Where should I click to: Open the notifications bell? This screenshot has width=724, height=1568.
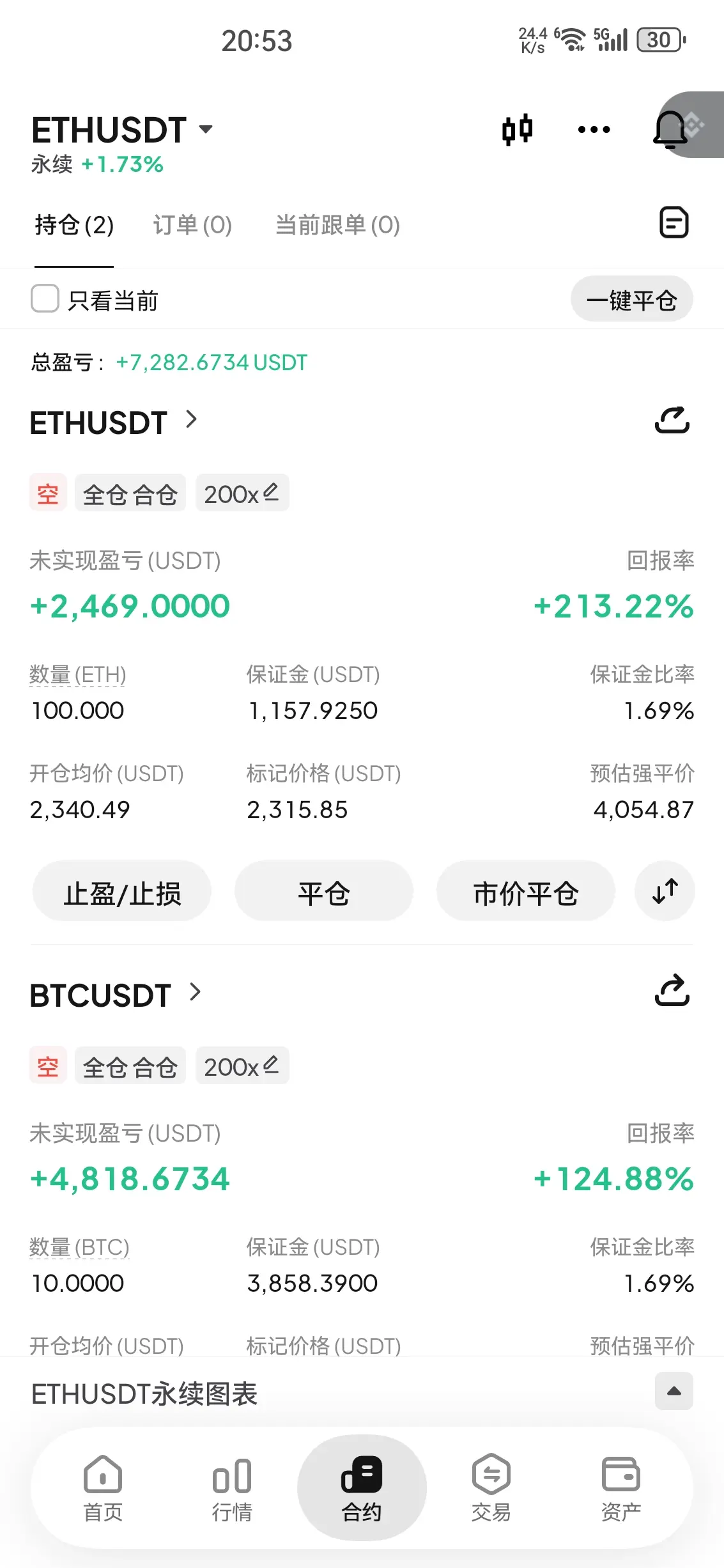(x=670, y=130)
